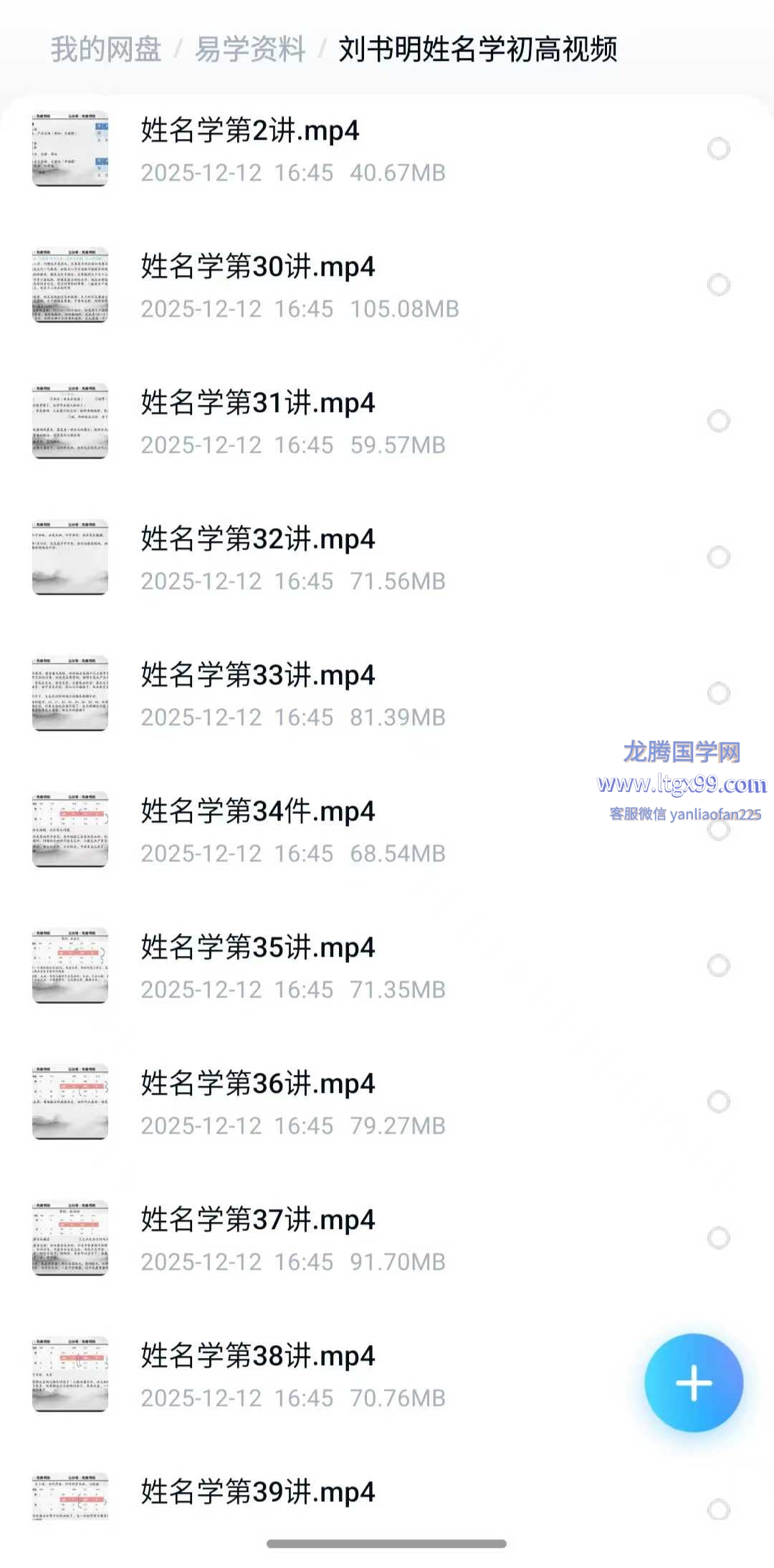Select the 姓名学第30讲.mp4 checkbox

718,285
